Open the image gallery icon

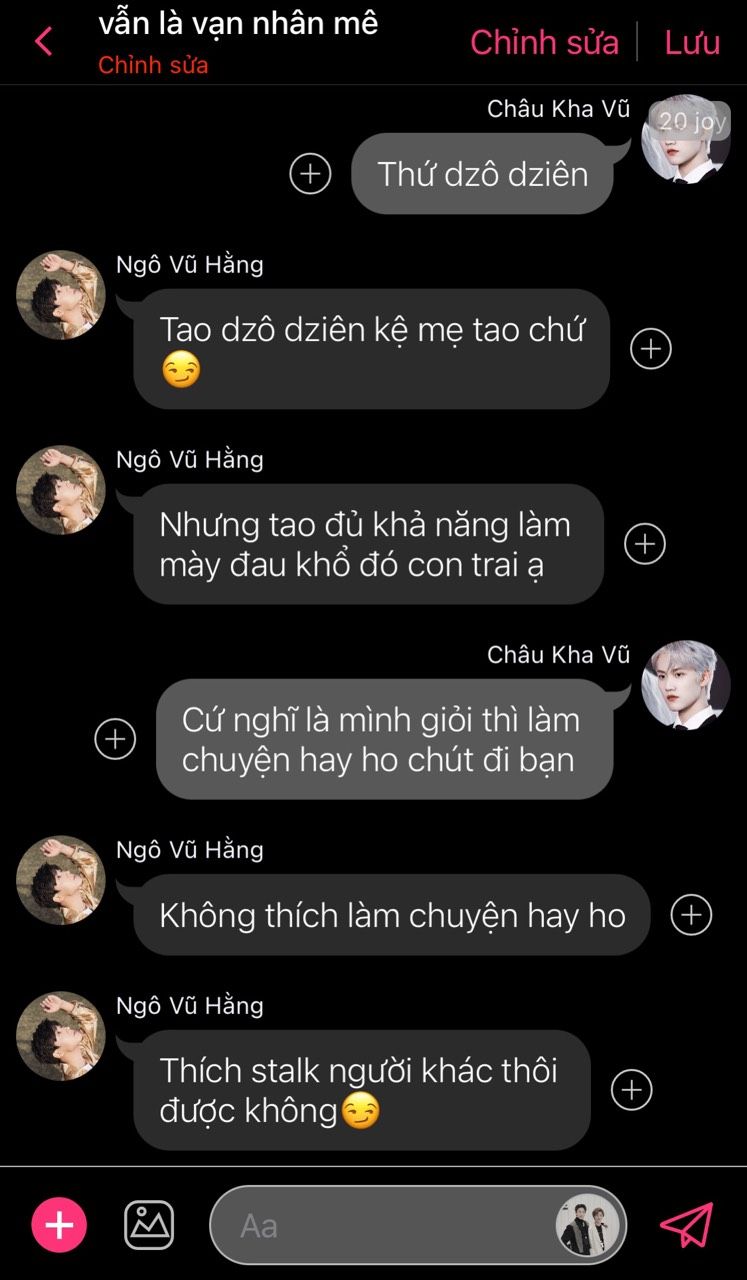click(149, 1225)
